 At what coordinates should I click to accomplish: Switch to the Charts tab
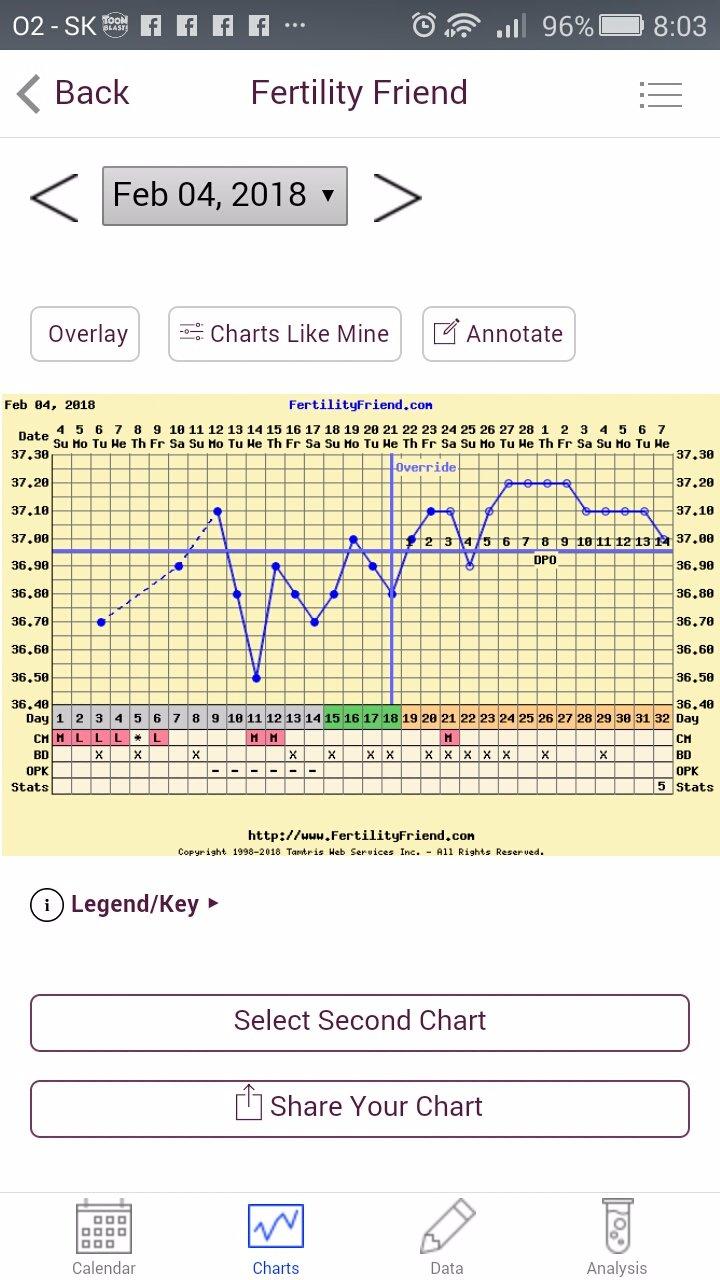[275, 1238]
